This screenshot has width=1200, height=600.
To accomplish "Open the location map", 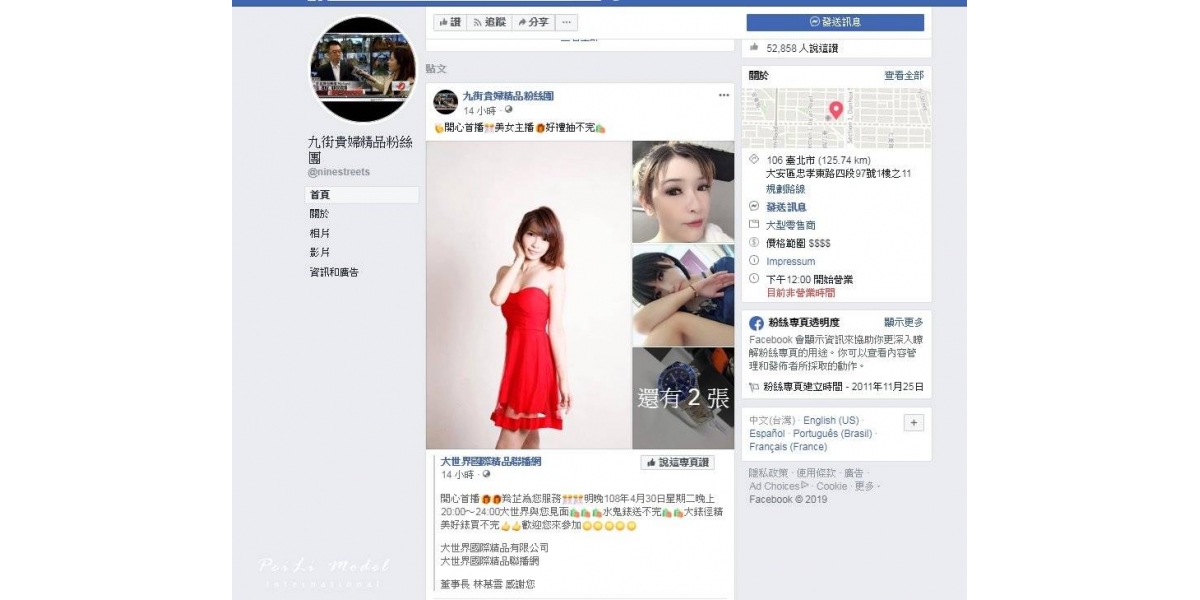I will click(x=835, y=118).
